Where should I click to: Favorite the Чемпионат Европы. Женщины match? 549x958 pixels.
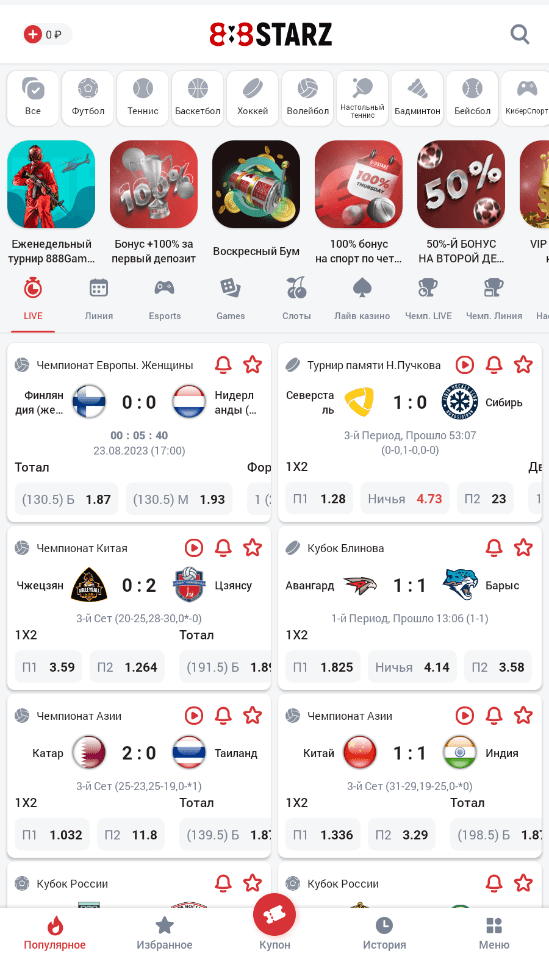pos(253,365)
